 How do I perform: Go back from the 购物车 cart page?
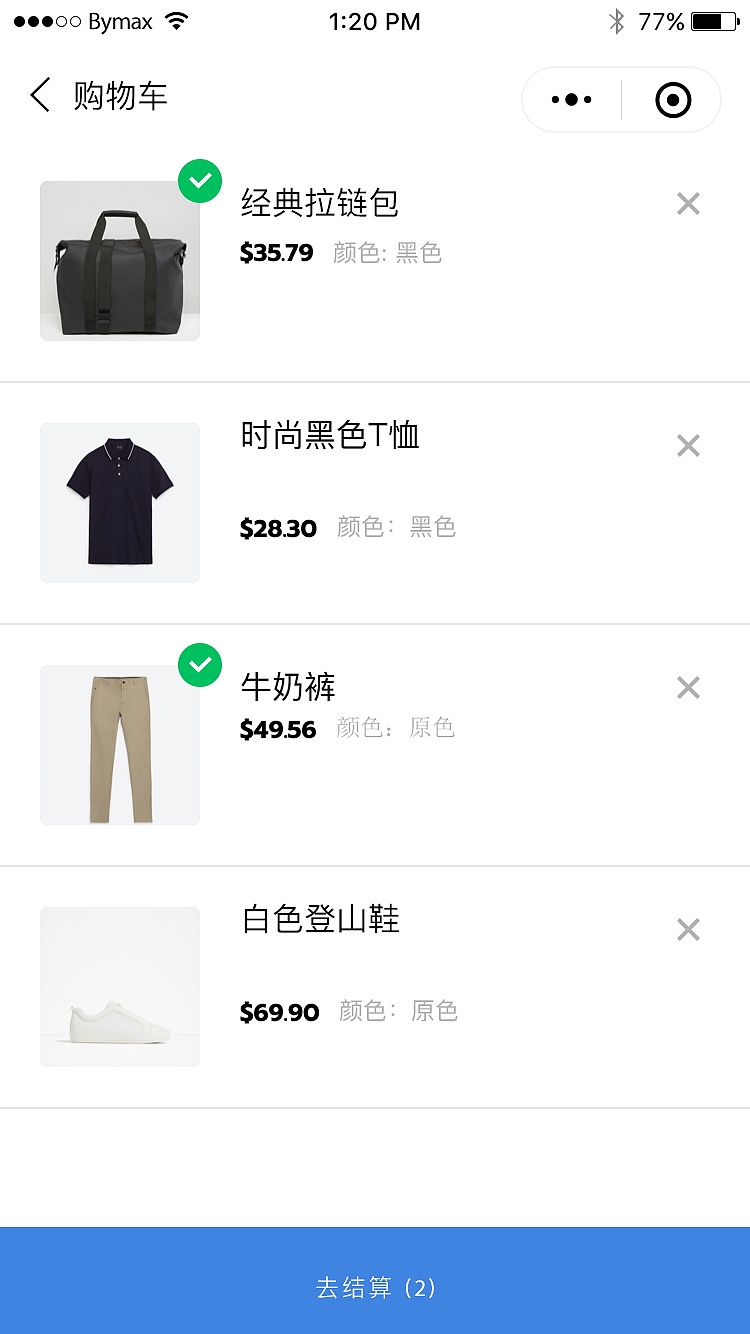pos(40,96)
